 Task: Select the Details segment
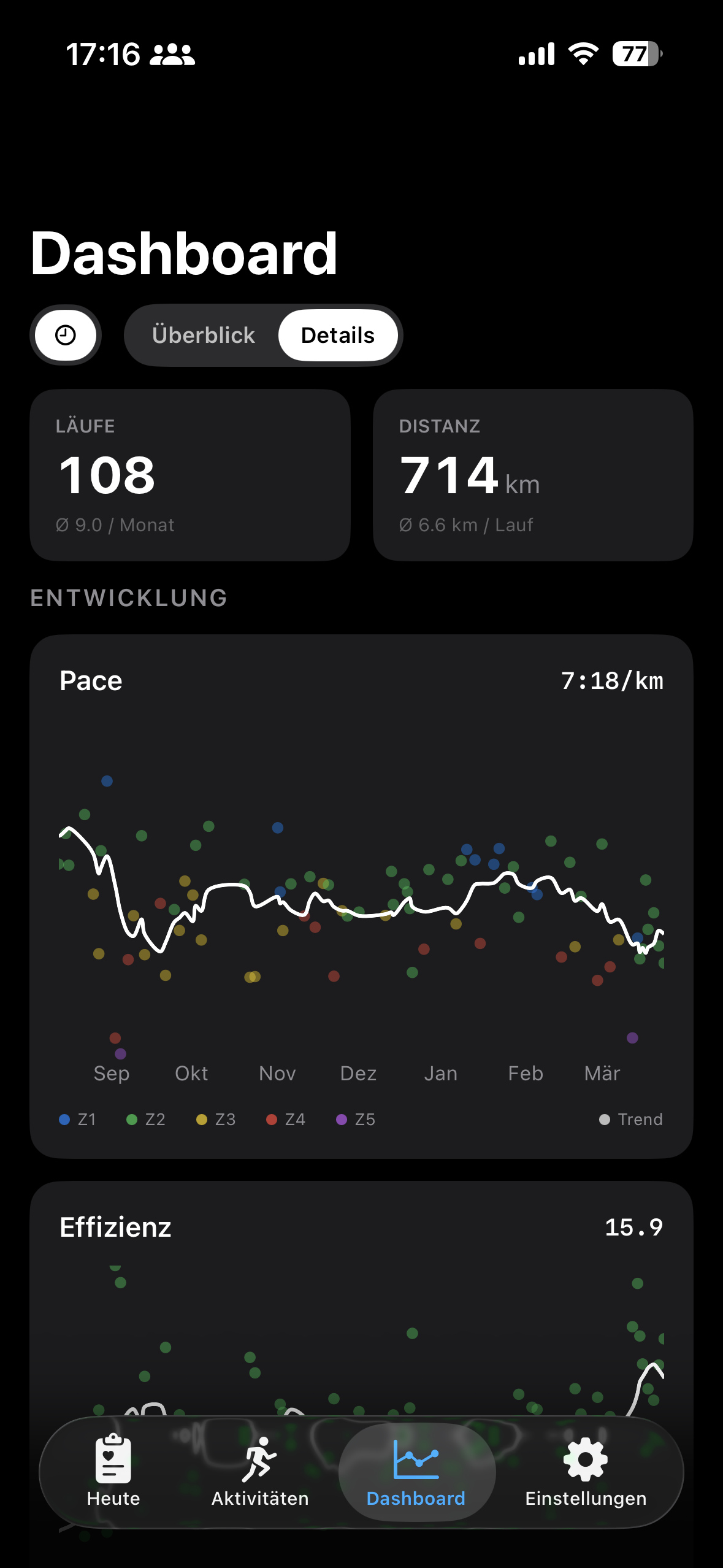(x=338, y=336)
